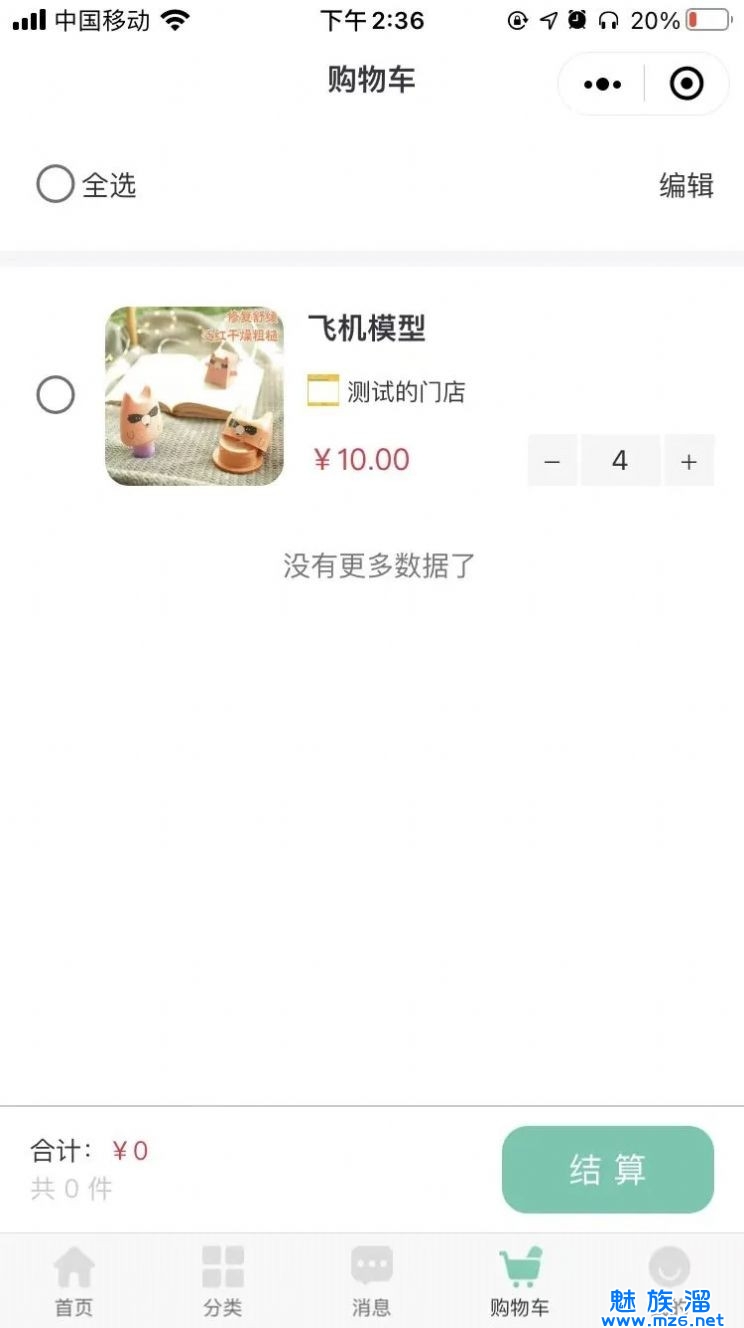This screenshot has height=1328, width=744.
Task: Select the 飞机模型 item checkbox
Action: (x=56, y=395)
